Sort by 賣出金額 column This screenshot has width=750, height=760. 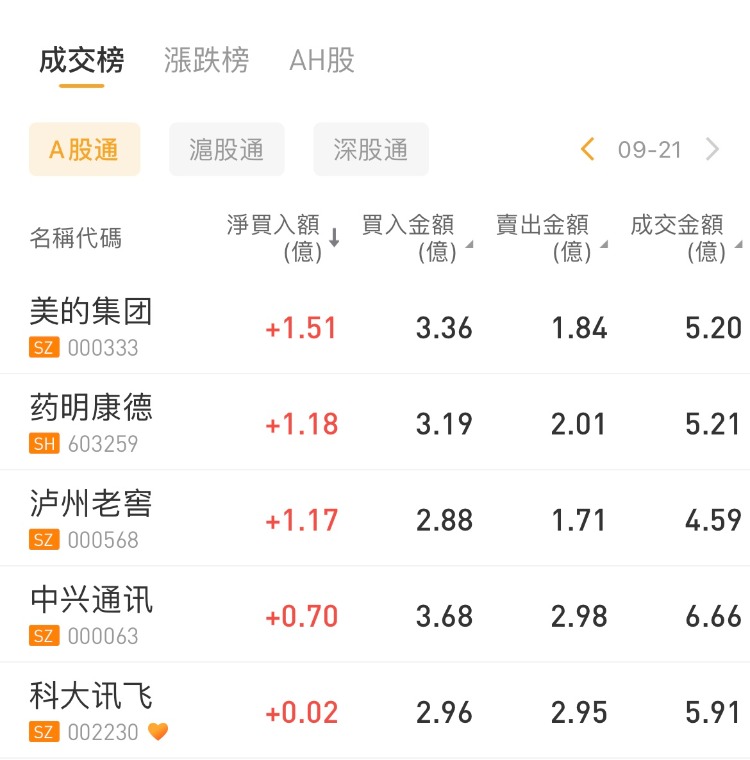click(550, 238)
